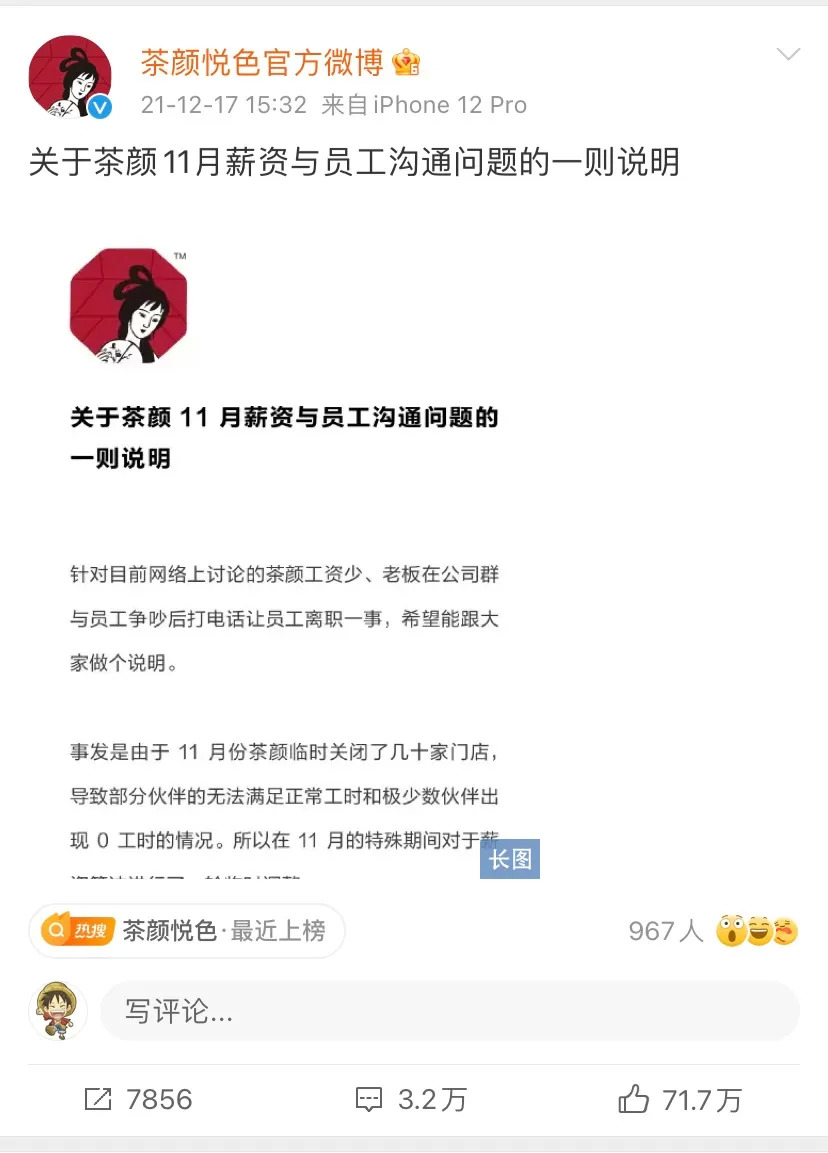Expand the post options chevron

tap(788, 55)
